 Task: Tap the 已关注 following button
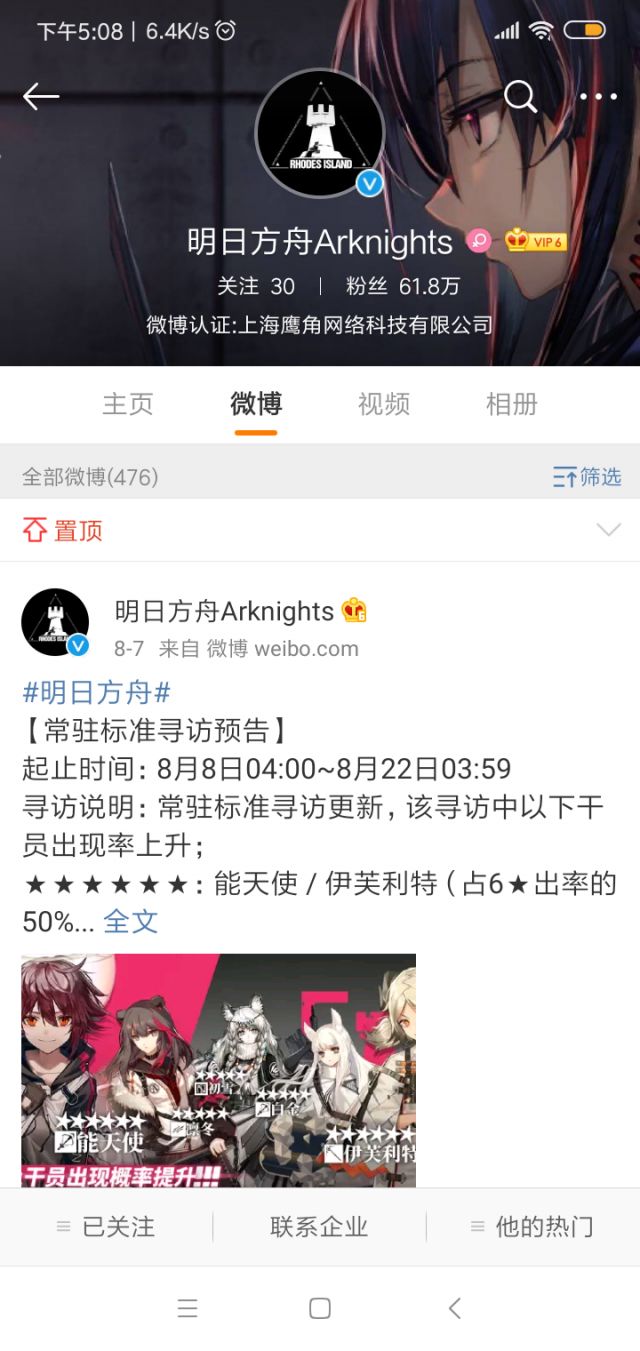[106, 1227]
